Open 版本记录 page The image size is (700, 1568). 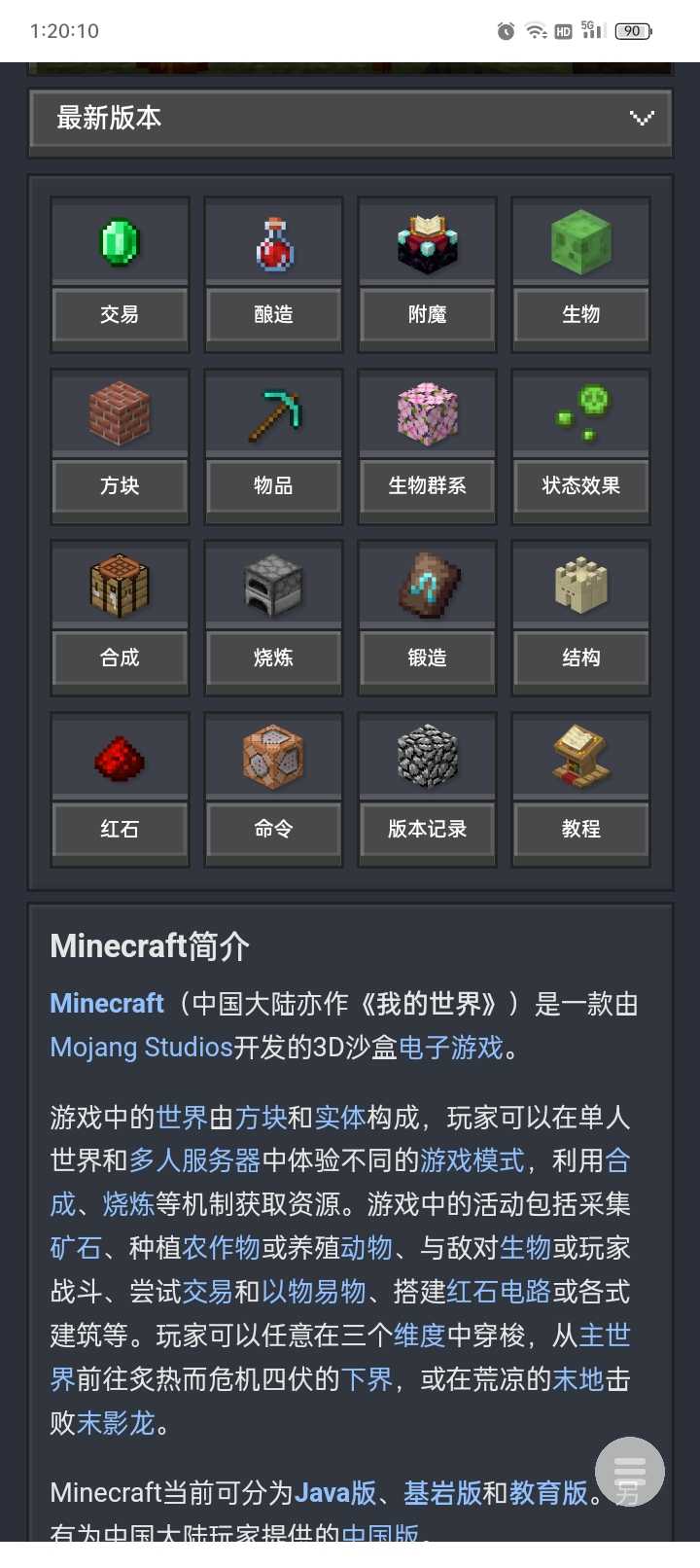427,789
